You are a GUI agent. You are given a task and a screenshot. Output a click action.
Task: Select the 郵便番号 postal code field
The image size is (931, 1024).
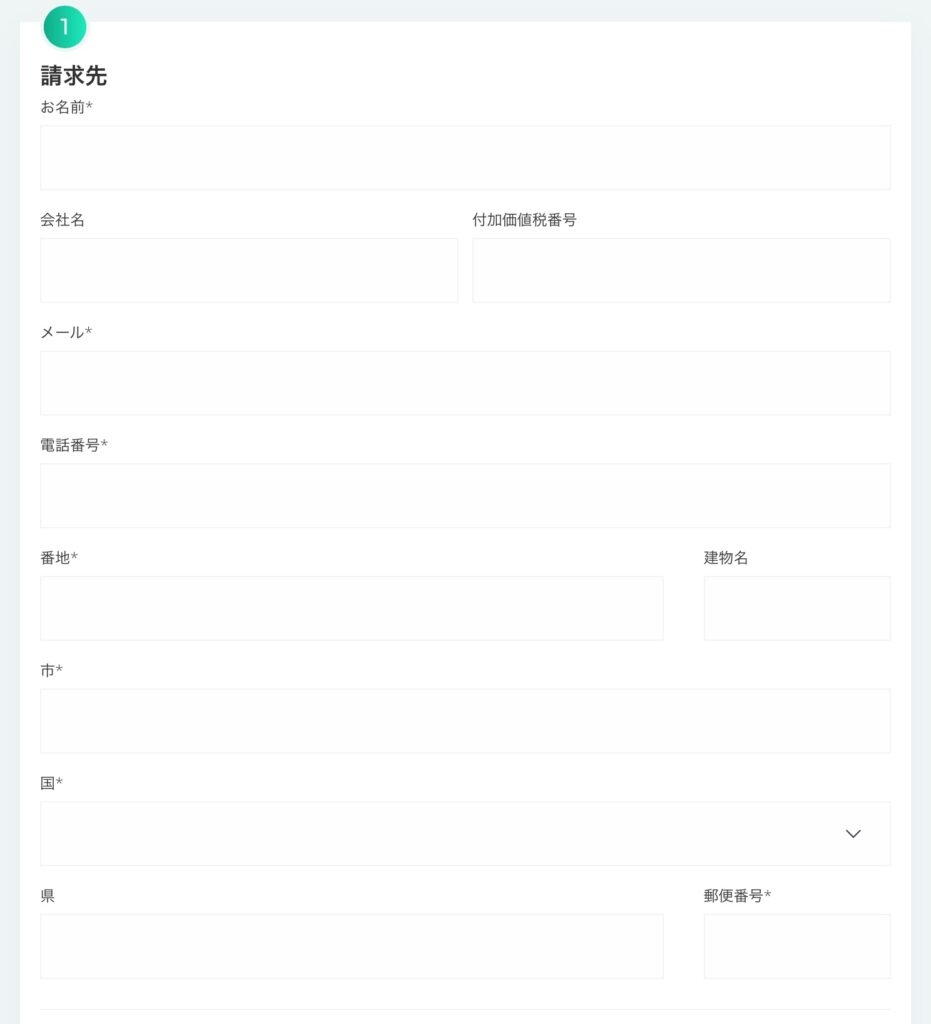pyautogui.click(x=797, y=946)
